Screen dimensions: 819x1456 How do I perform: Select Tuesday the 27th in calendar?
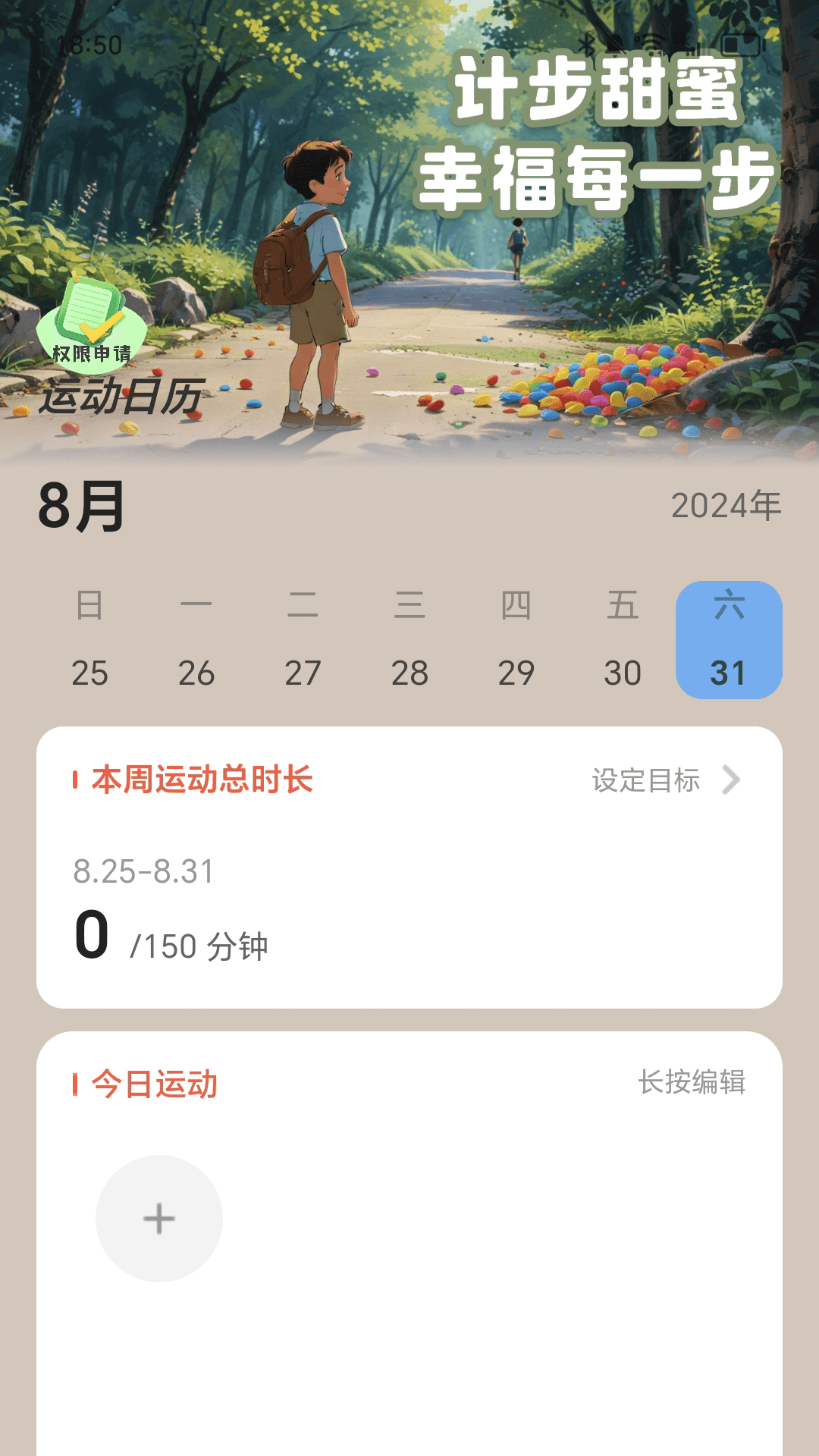click(303, 641)
